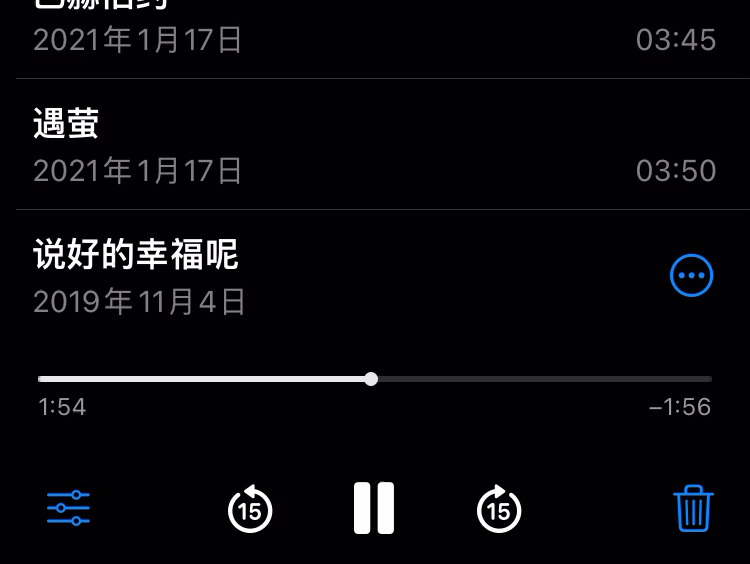The height and width of the screenshot is (564, 750).
Task: Pause the playing recording
Action: pos(374,508)
